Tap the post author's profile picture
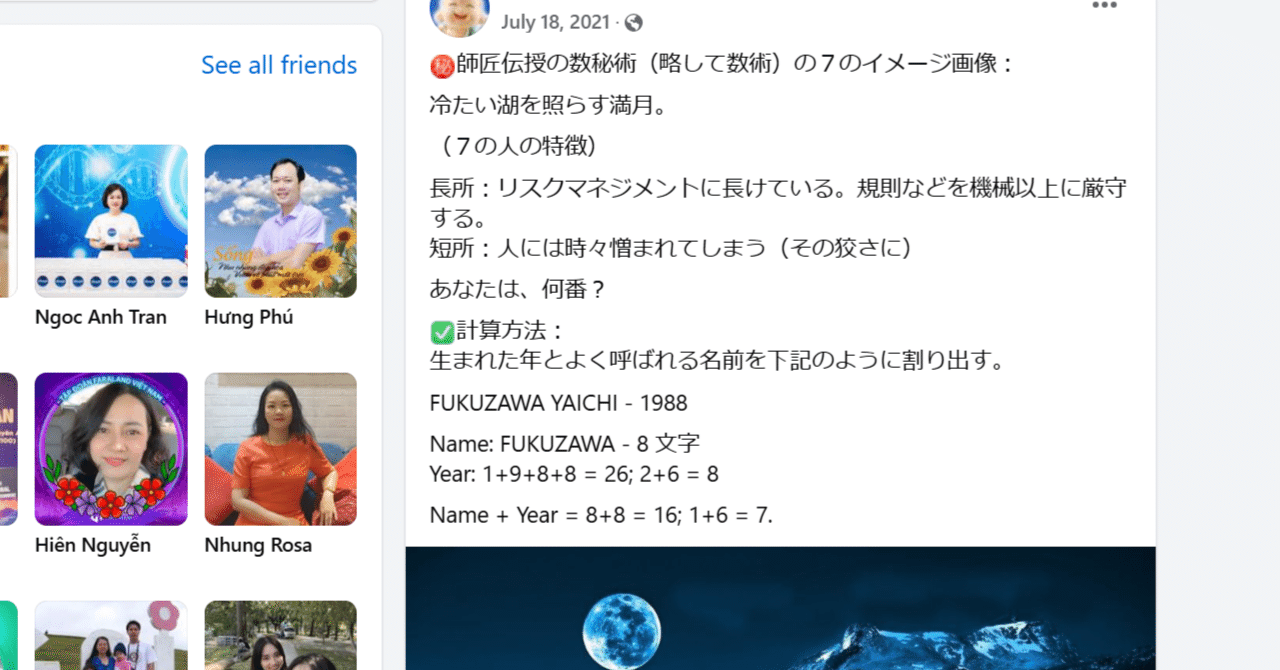 pos(459,14)
